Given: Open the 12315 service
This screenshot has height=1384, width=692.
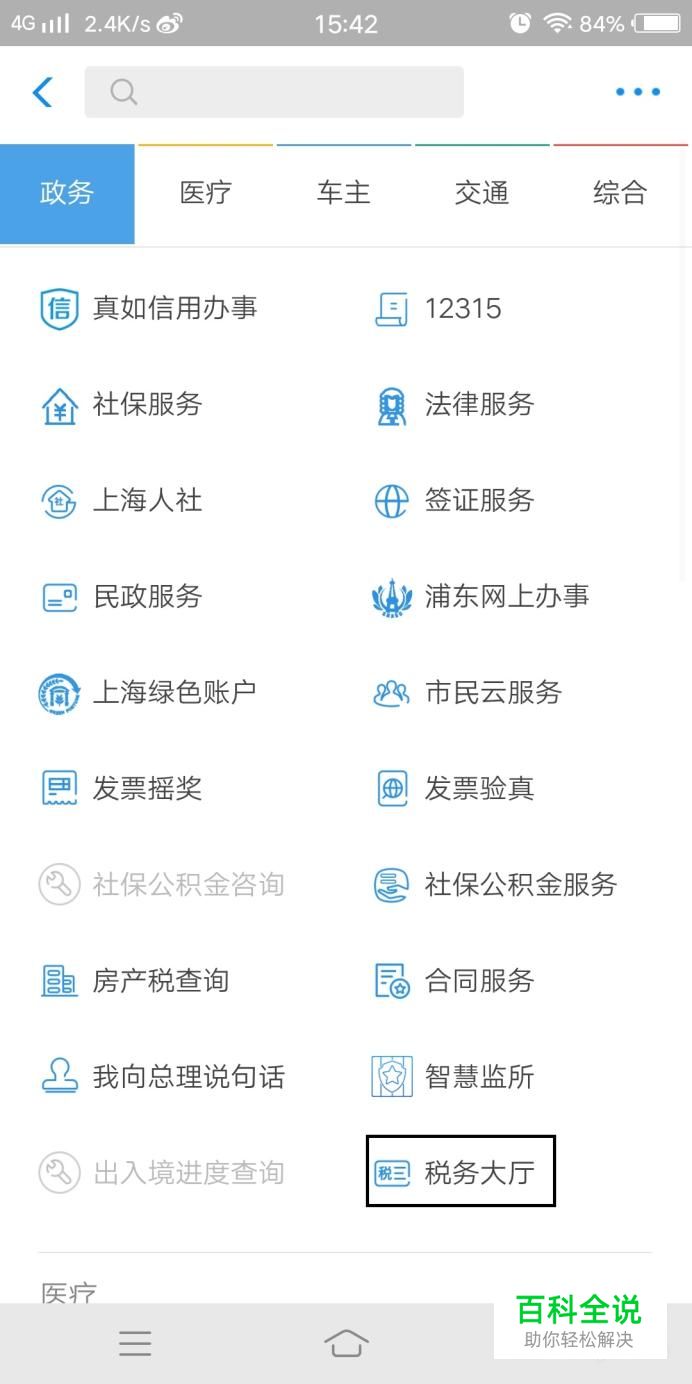Looking at the screenshot, I should click(x=437, y=308).
